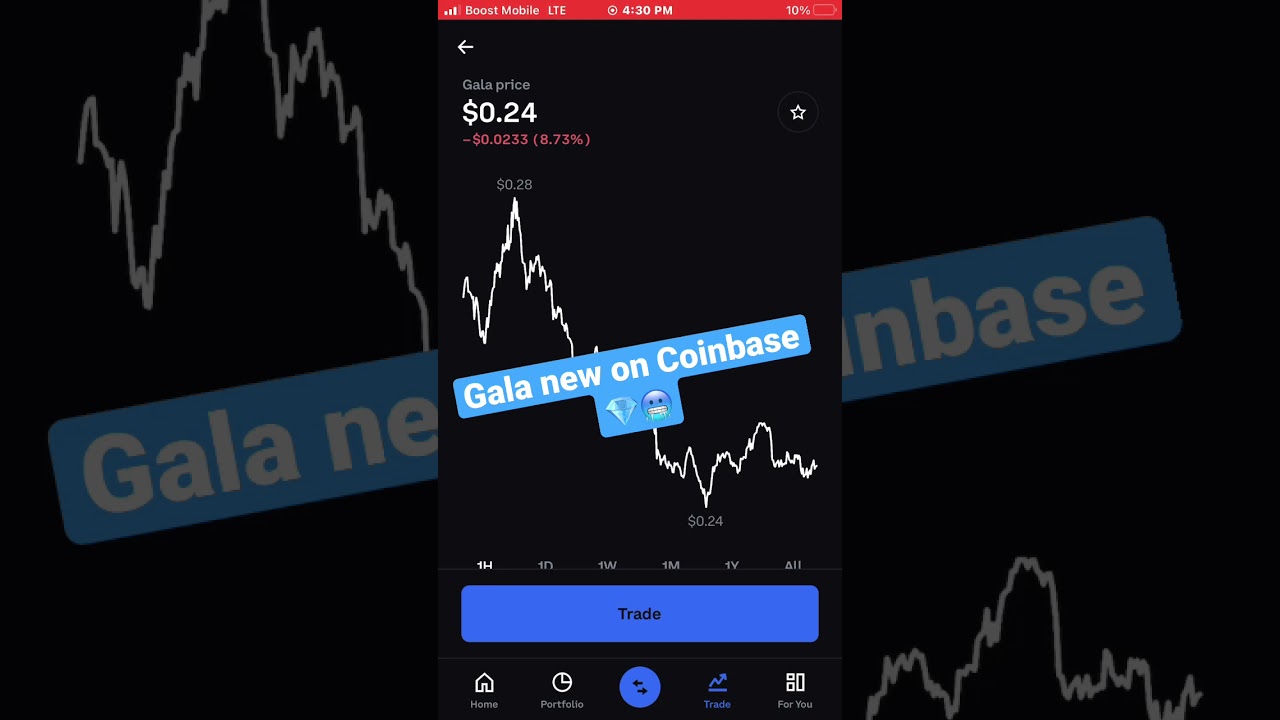Go back using the arrow
Screen dimensions: 1280x720
click(x=465, y=47)
